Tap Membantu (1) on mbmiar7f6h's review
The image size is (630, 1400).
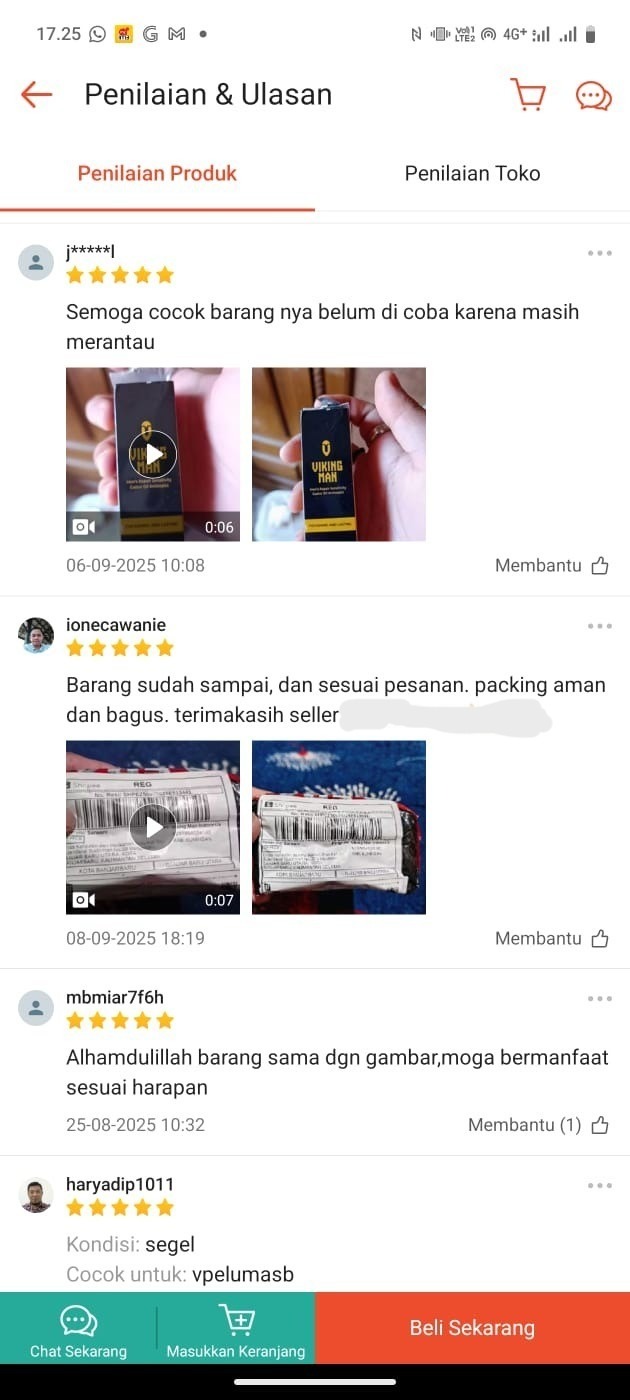click(x=538, y=1126)
